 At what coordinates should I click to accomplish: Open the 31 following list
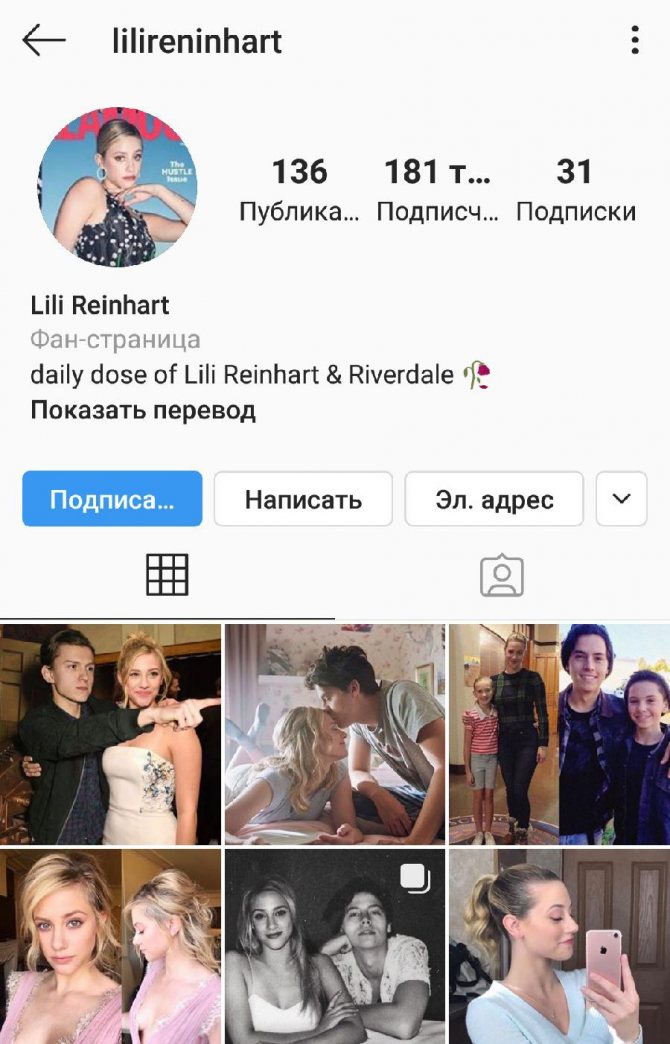coord(575,189)
